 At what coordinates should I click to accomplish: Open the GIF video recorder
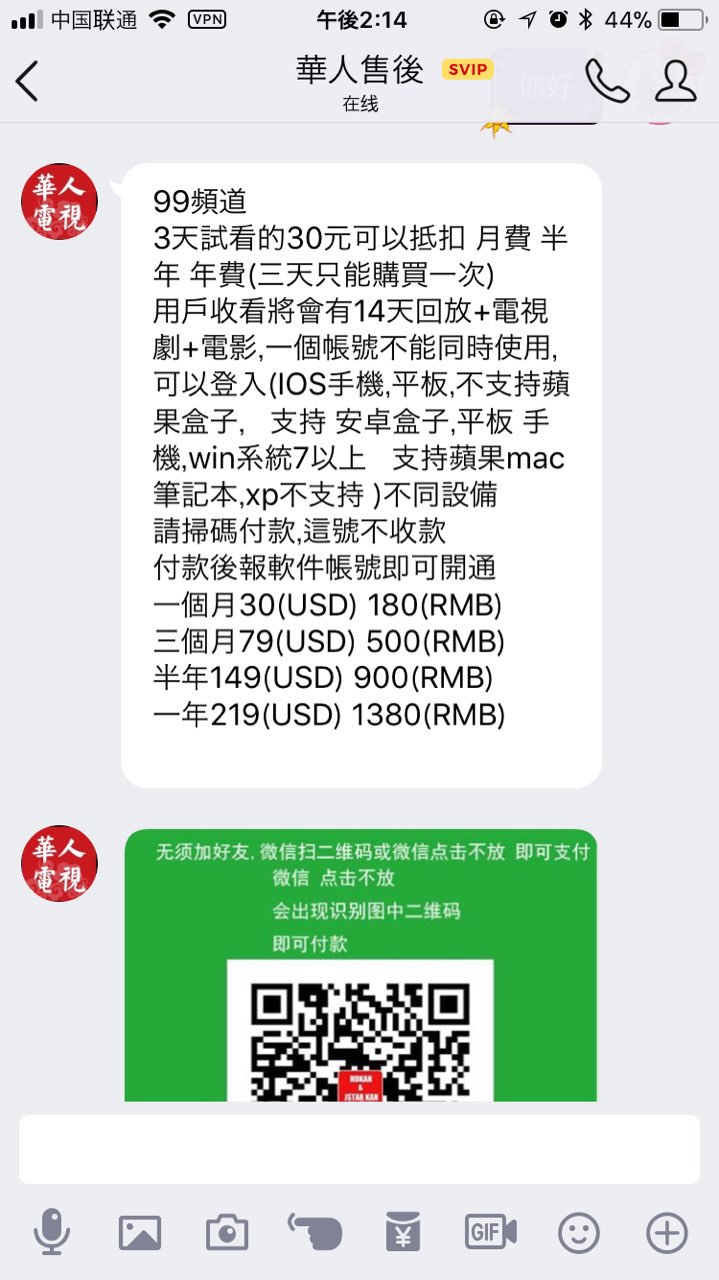[x=490, y=1232]
